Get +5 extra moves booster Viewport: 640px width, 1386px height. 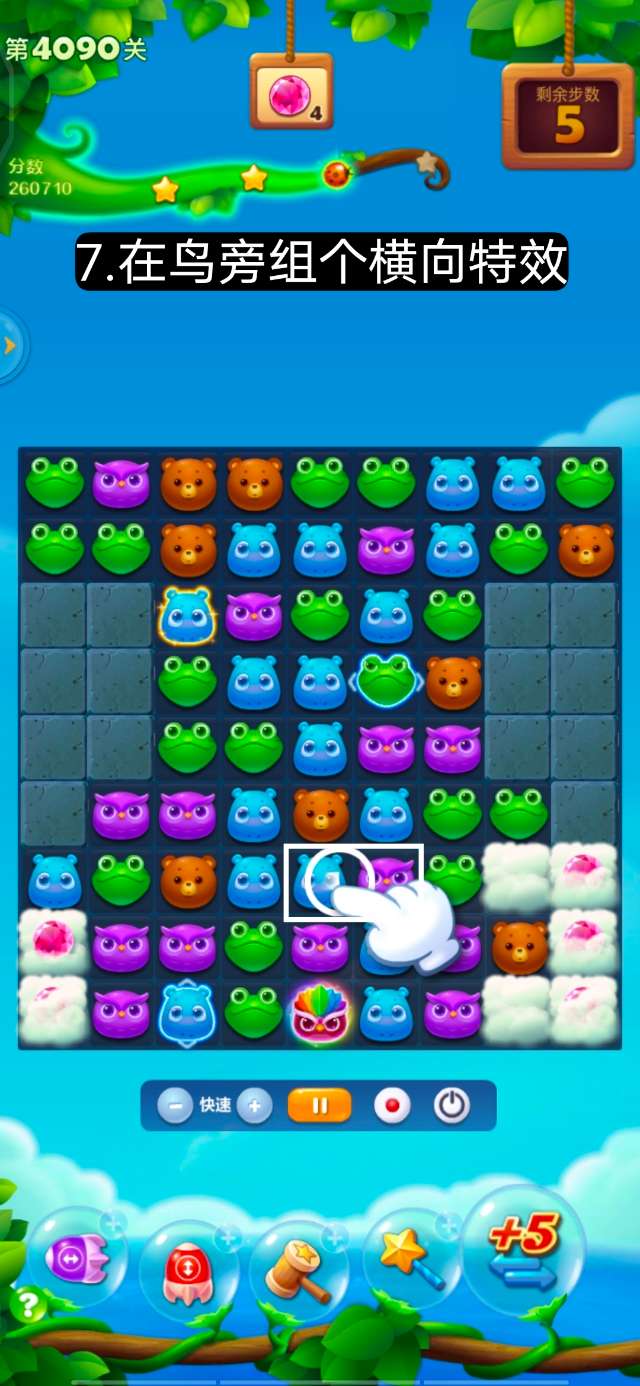pyautogui.click(x=522, y=1250)
